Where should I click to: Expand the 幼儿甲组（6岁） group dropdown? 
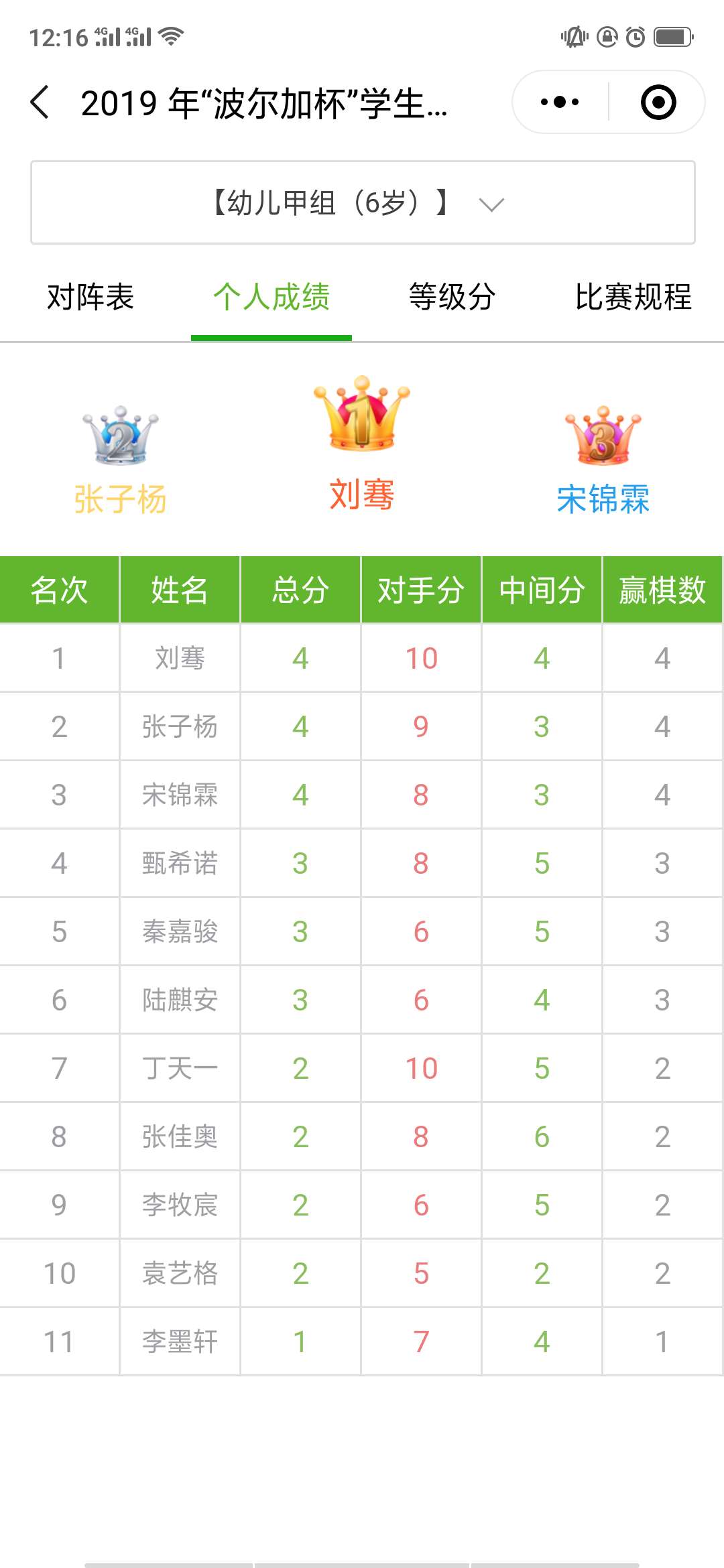363,202
